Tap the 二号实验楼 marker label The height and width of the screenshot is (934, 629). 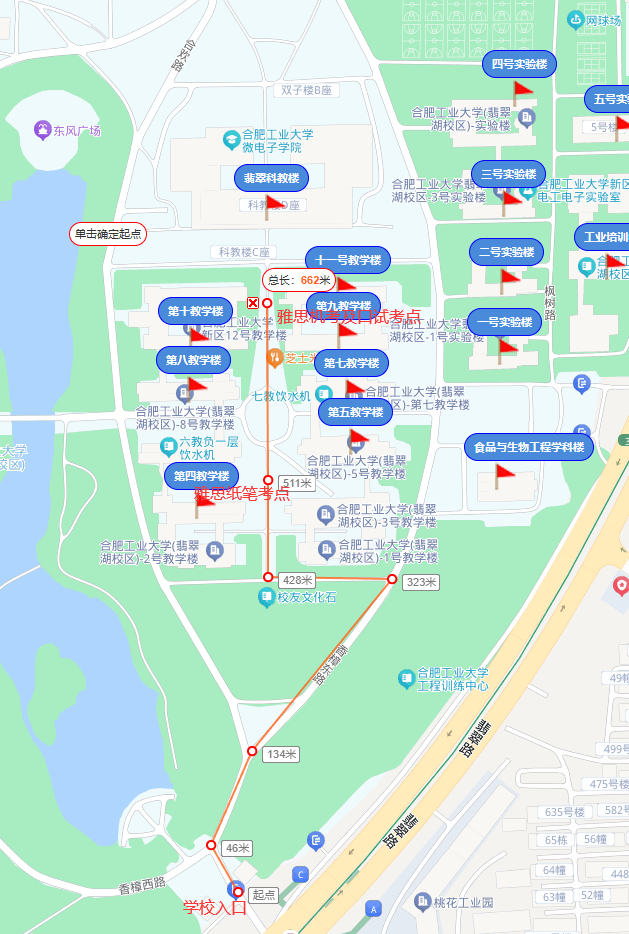(506, 252)
